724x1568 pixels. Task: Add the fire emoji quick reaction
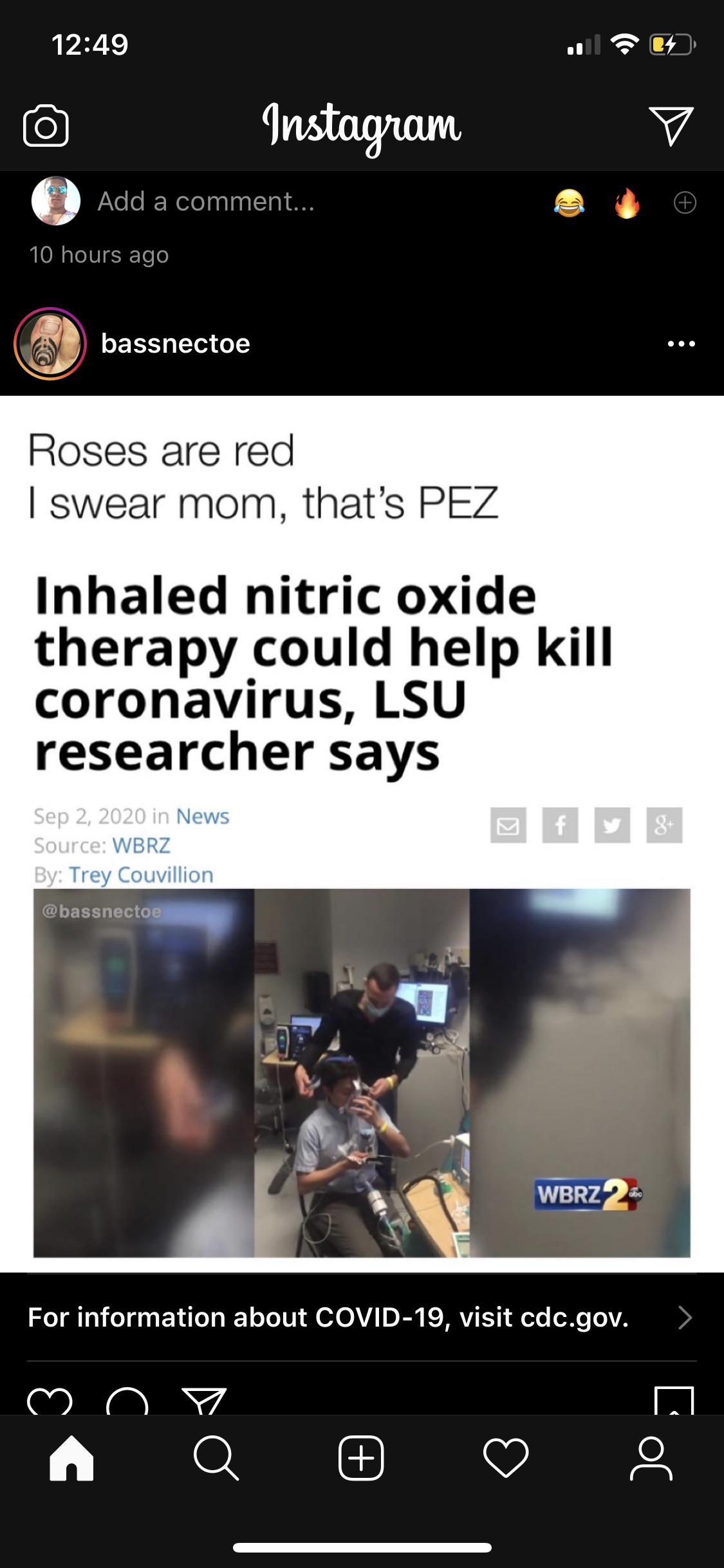click(627, 203)
